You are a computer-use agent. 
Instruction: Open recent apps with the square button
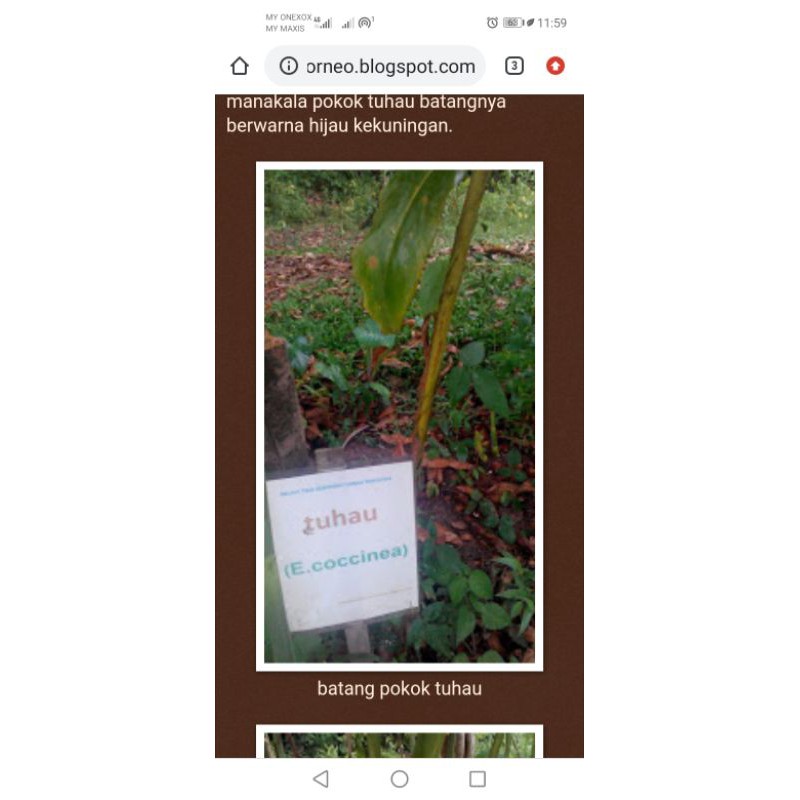pyautogui.click(x=477, y=779)
